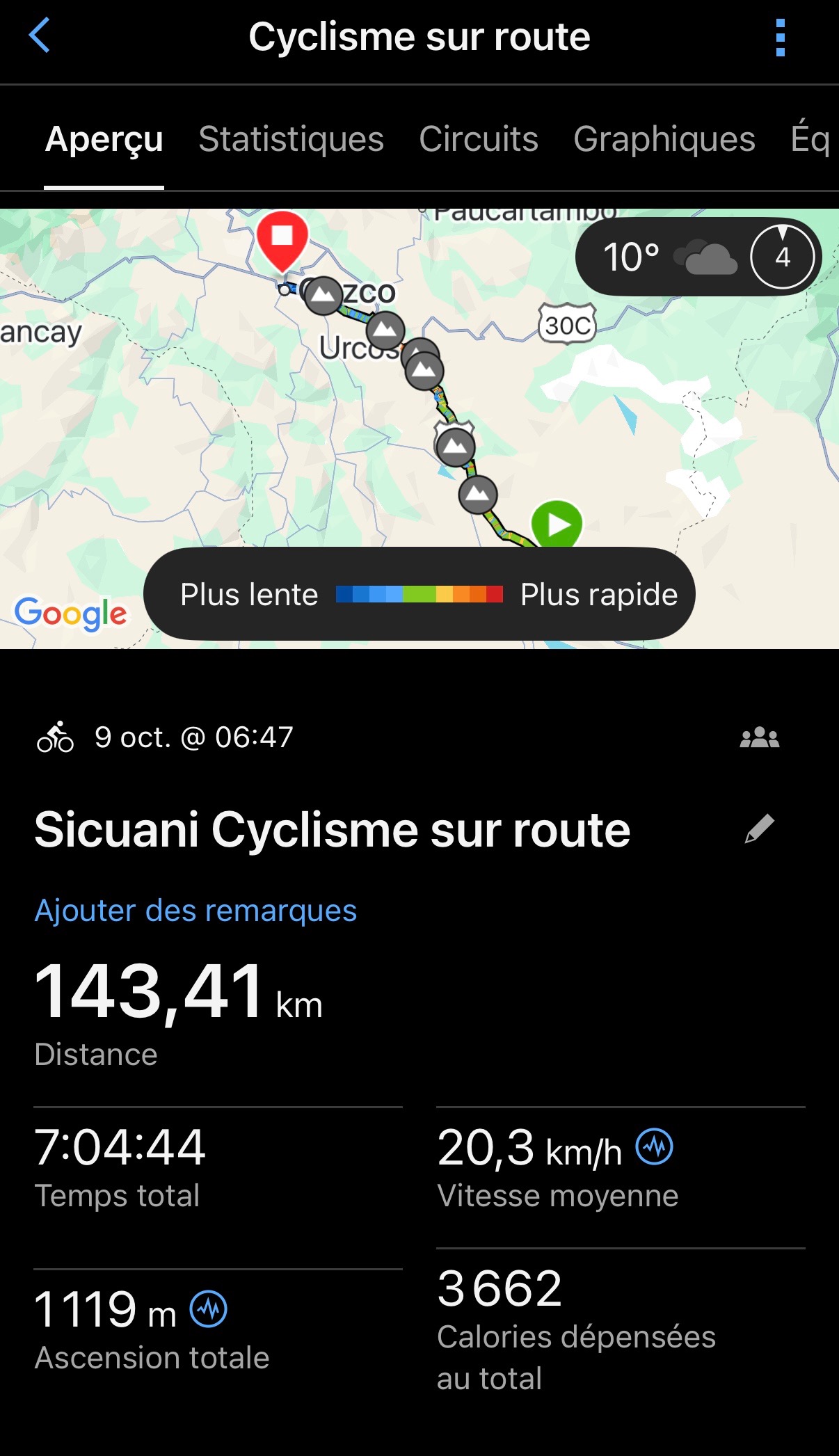Edit the activity name with pencil icon
The image size is (839, 1456).
(x=759, y=829)
